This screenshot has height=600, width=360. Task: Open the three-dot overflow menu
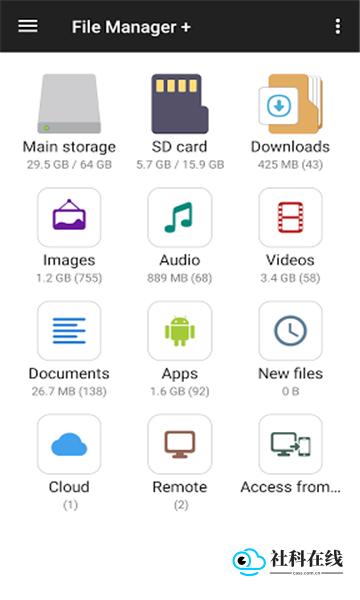(x=337, y=26)
